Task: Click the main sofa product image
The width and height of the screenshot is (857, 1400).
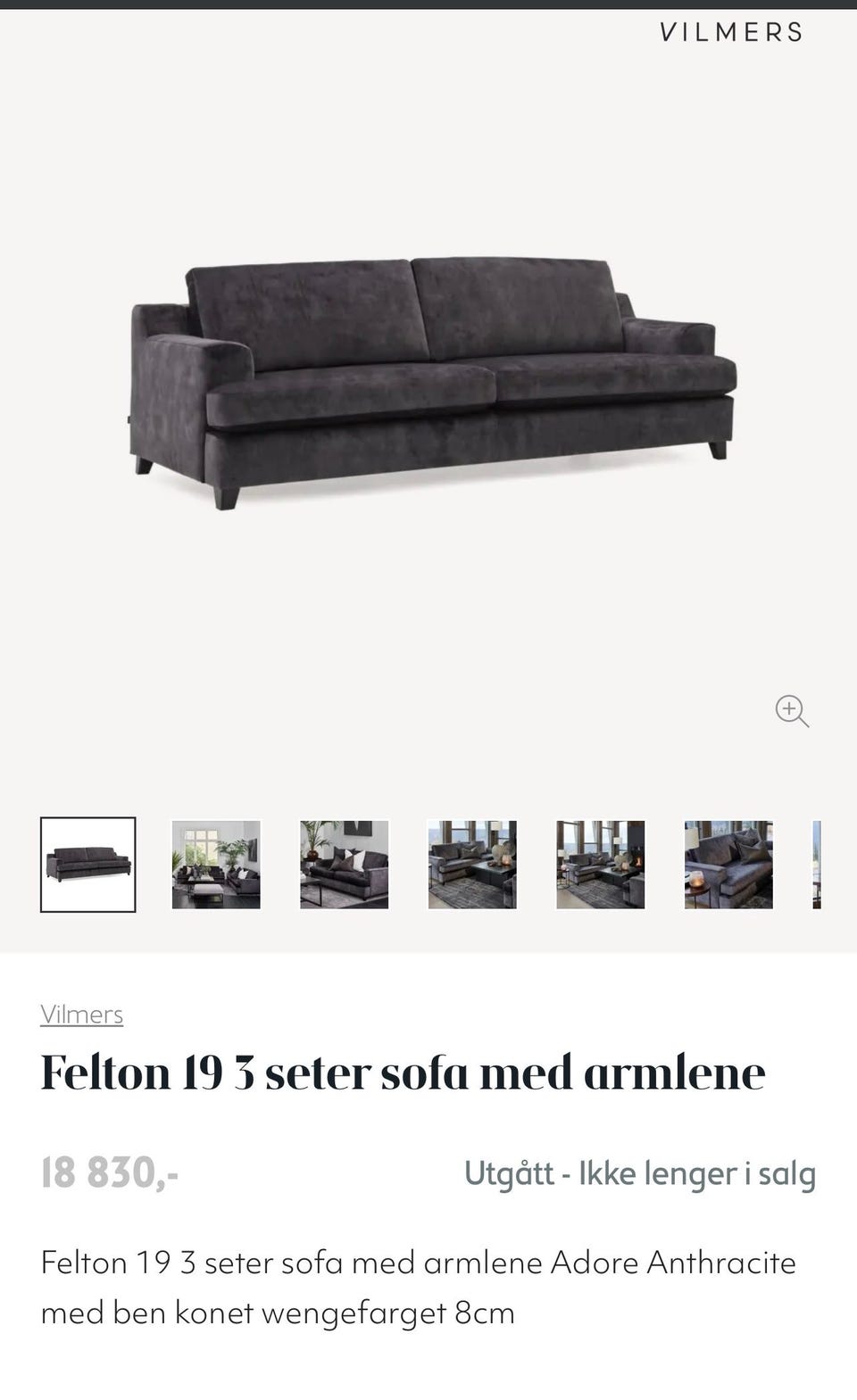Action: coord(428,384)
